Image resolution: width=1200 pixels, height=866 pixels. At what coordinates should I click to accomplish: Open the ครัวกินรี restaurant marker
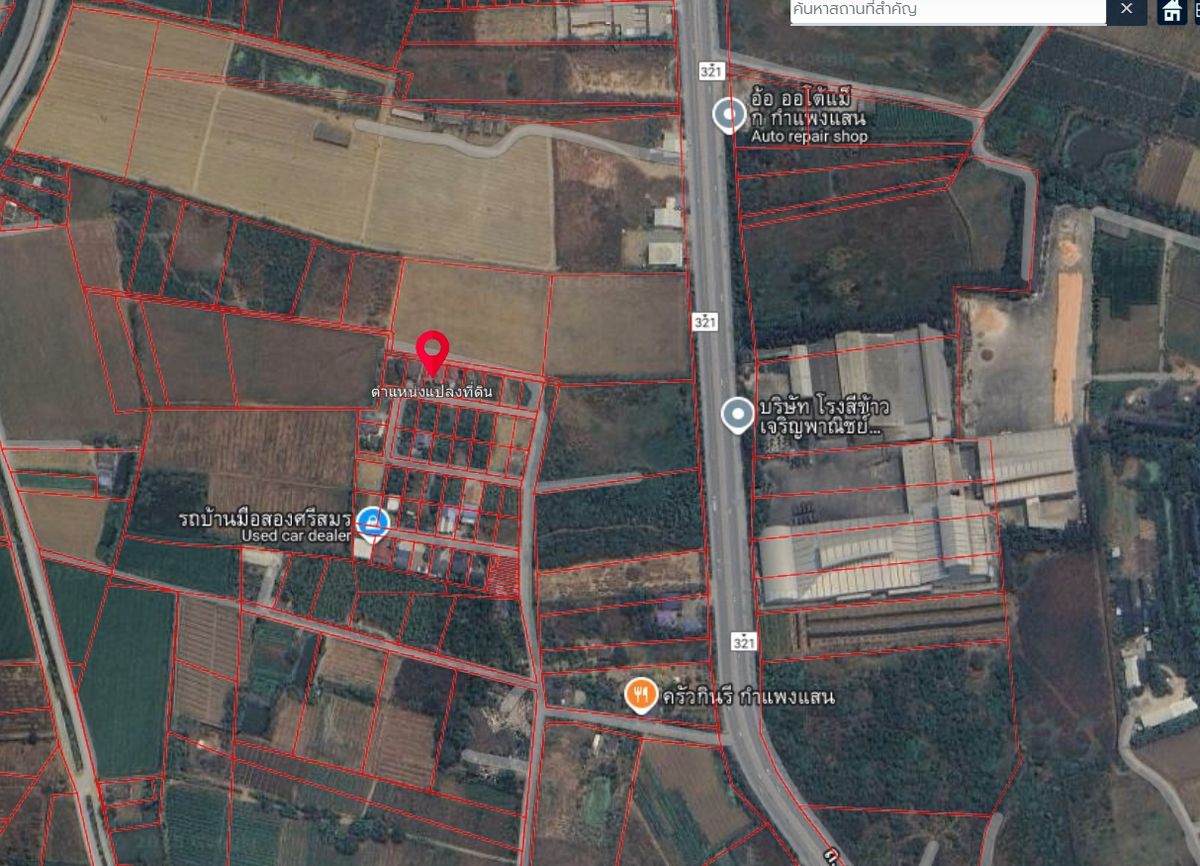(640, 694)
